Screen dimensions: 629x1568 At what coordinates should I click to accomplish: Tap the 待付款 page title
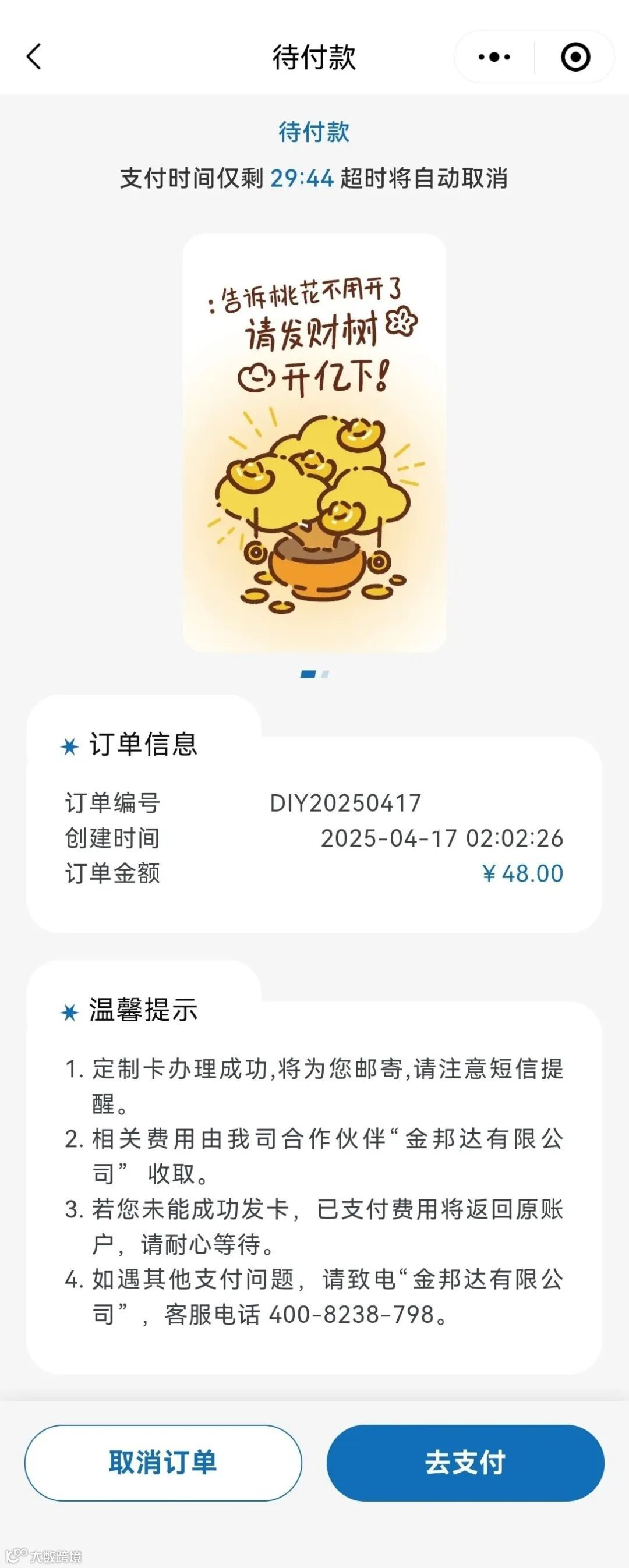[314, 56]
